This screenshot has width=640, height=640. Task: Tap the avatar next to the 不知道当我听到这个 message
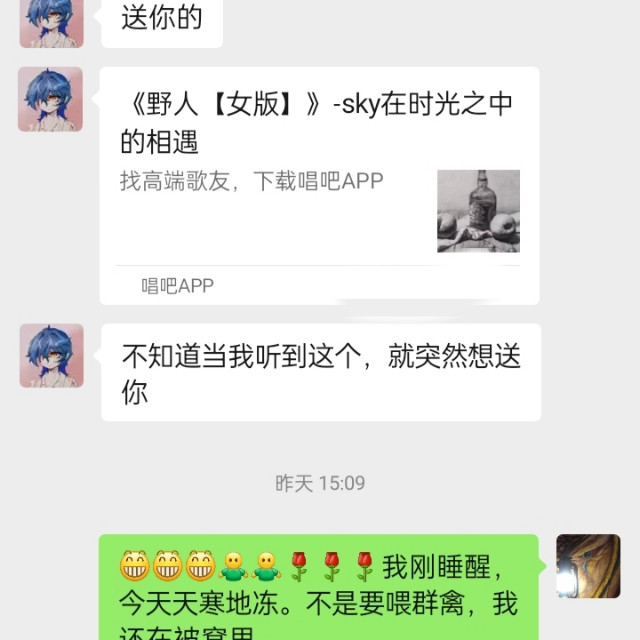(51, 356)
